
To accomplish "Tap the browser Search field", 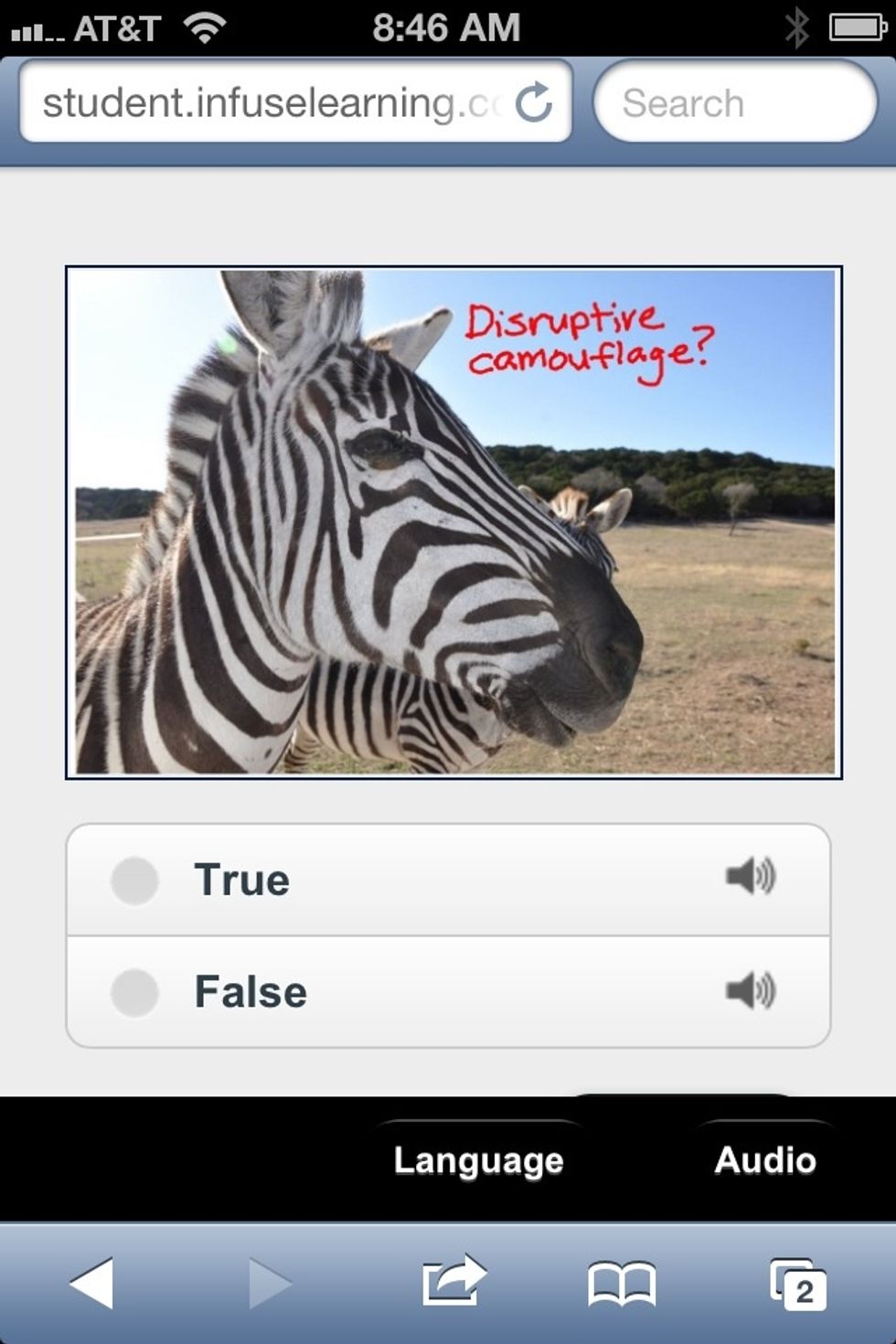I will [x=734, y=102].
